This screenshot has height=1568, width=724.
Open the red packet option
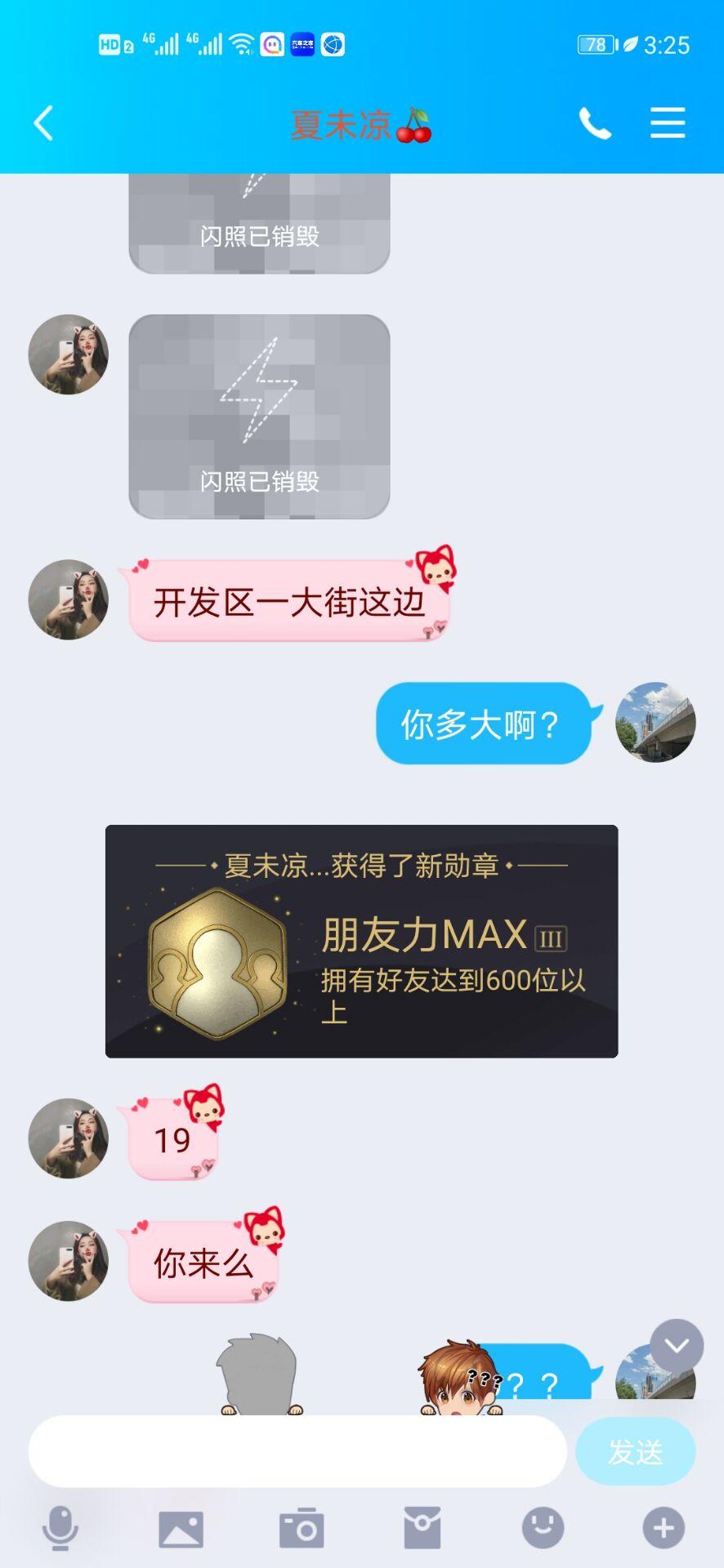click(x=422, y=1528)
